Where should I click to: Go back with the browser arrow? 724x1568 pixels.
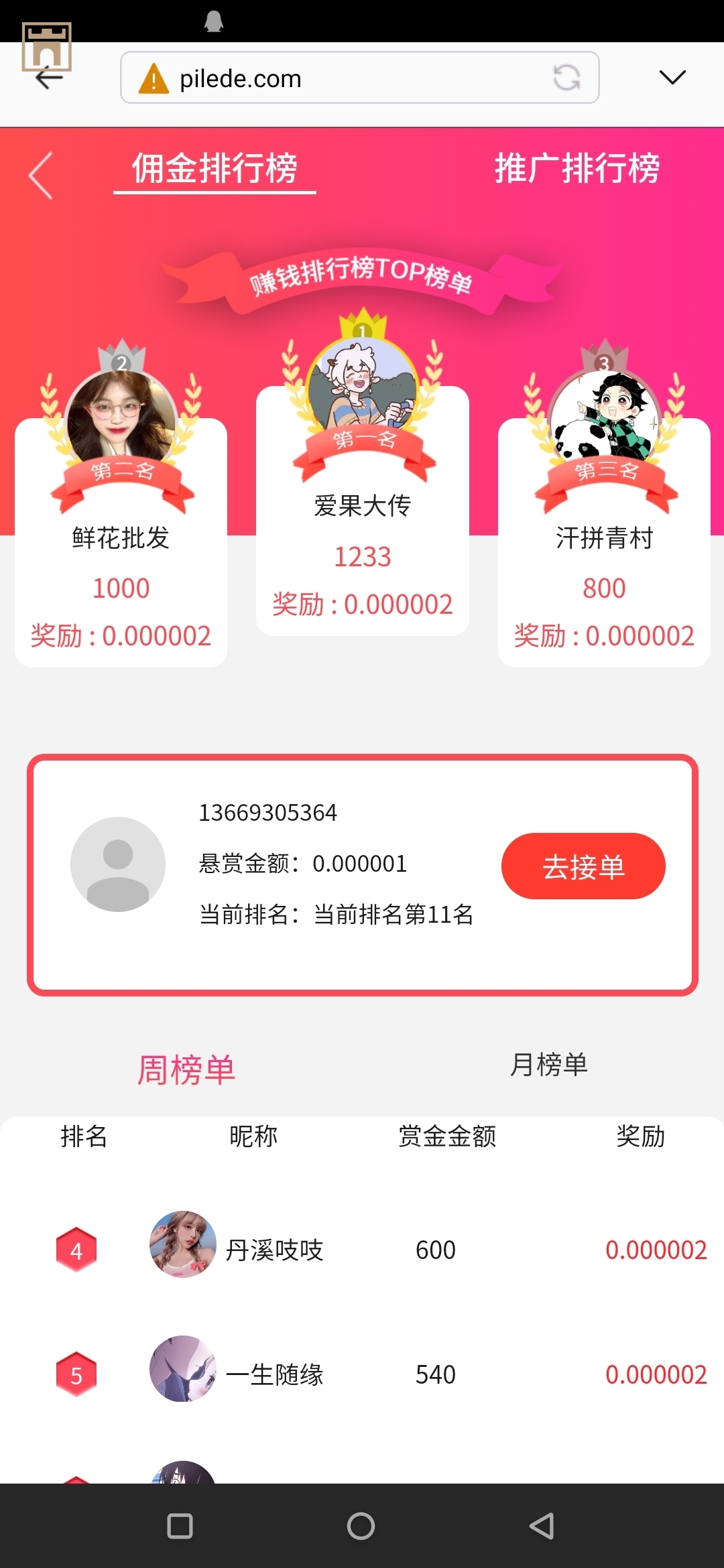[x=49, y=78]
